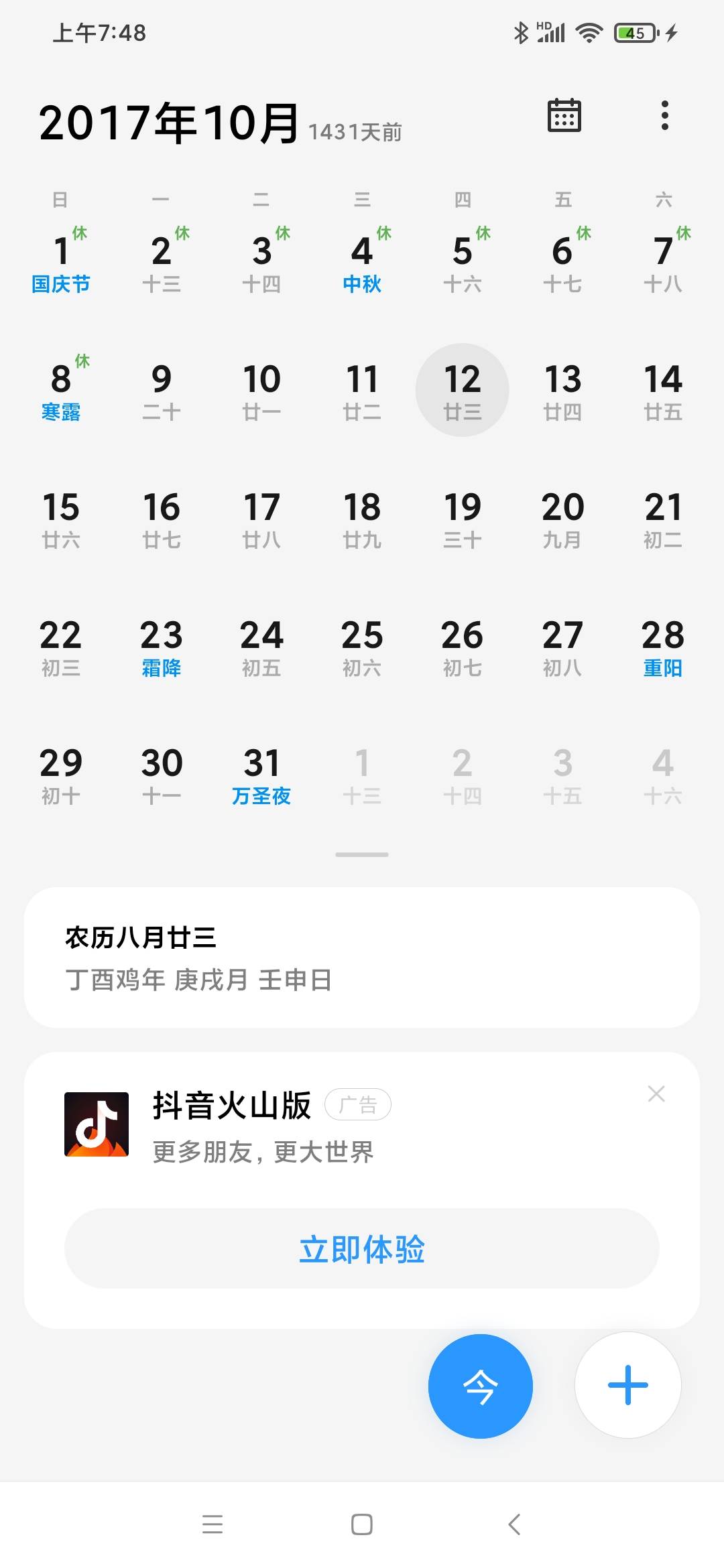Dismiss the 抖音火山版 ad card
Viewport: 724px width, 1568px height.
pyautogui.click(x=656, y=1094)
